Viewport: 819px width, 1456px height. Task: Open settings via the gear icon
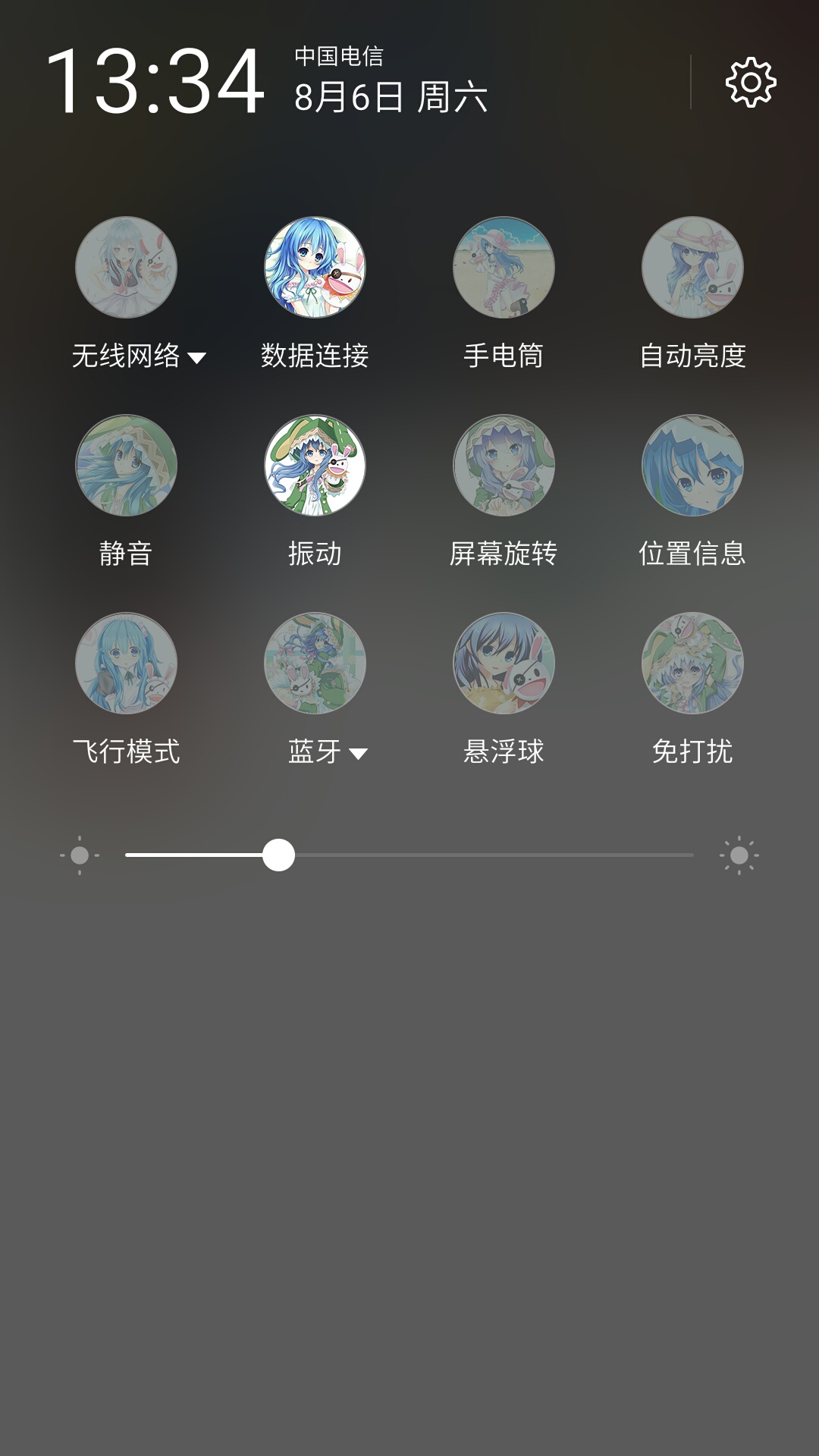tap(751, 82)
